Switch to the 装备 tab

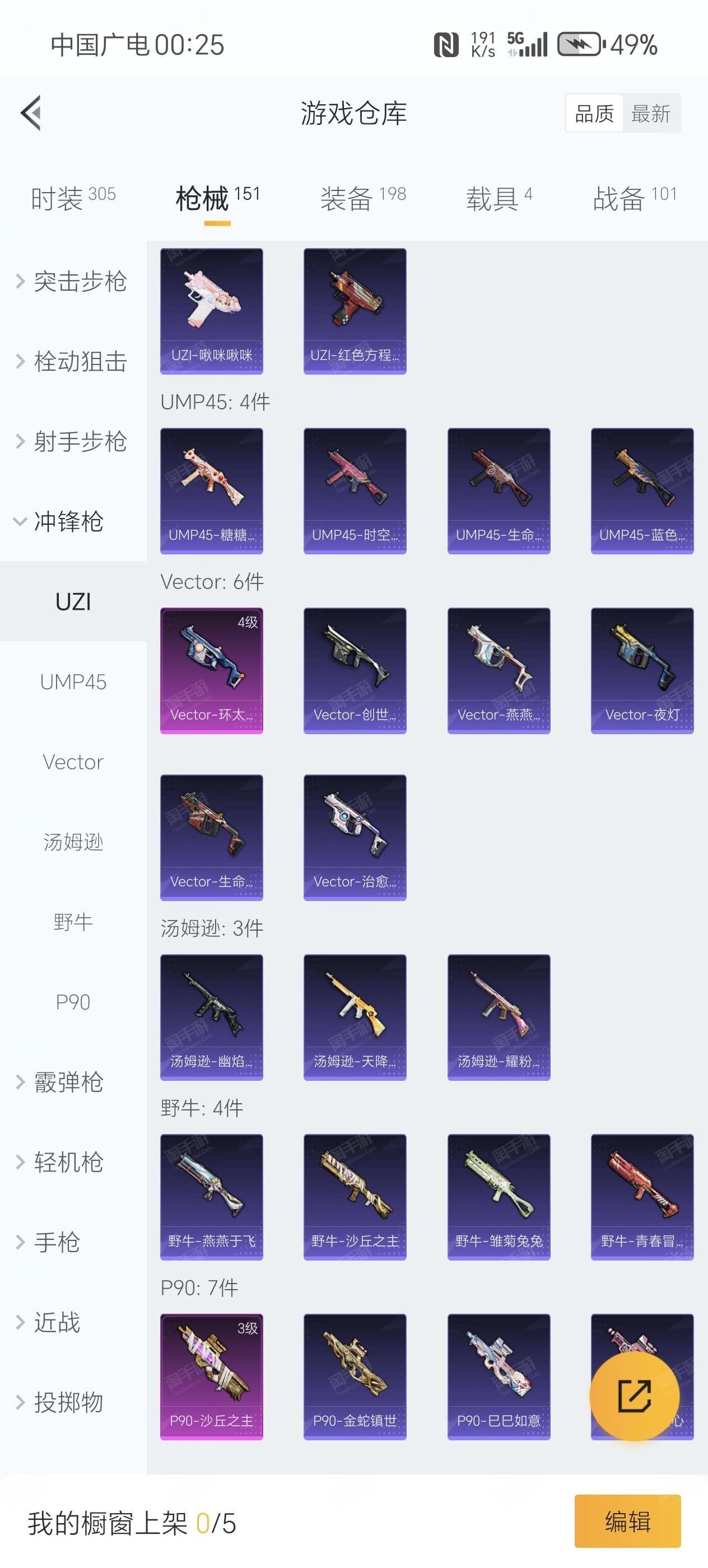363,198
